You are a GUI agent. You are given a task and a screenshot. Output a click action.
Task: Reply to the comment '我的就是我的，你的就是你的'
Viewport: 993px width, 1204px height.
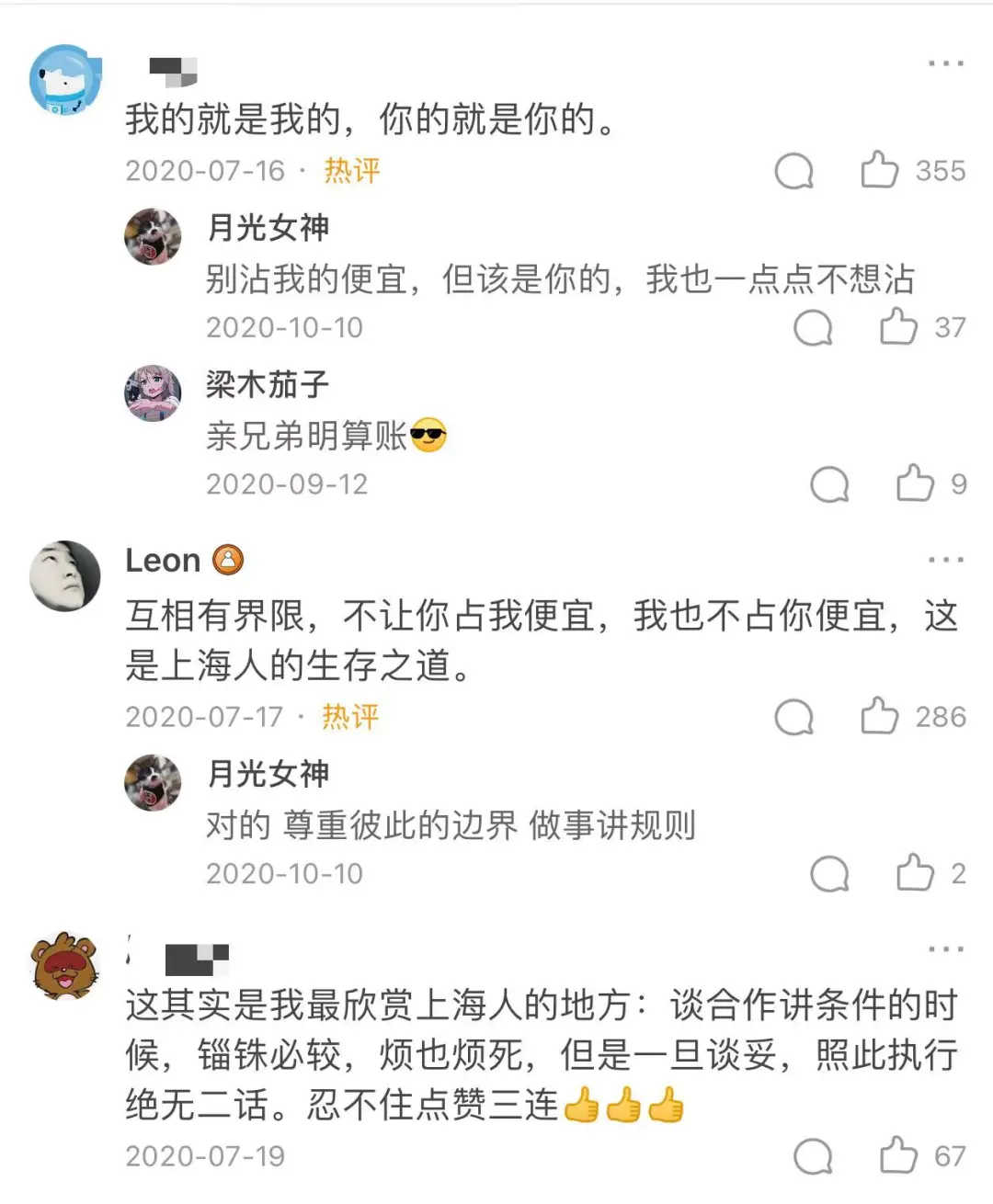tap(794, 171)
